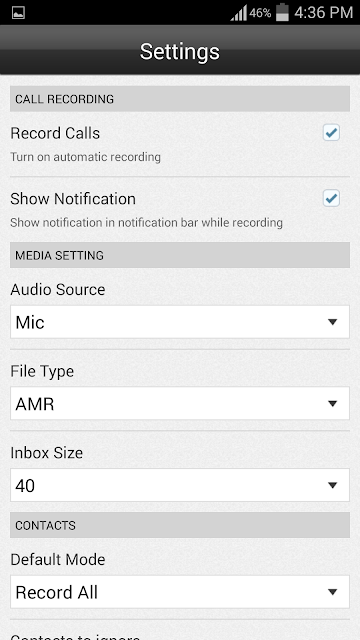Toggle the Record Calls checkbox
The height and width of the screenshot is (640, 360).
pyautogui.click(x=331, y=133)
